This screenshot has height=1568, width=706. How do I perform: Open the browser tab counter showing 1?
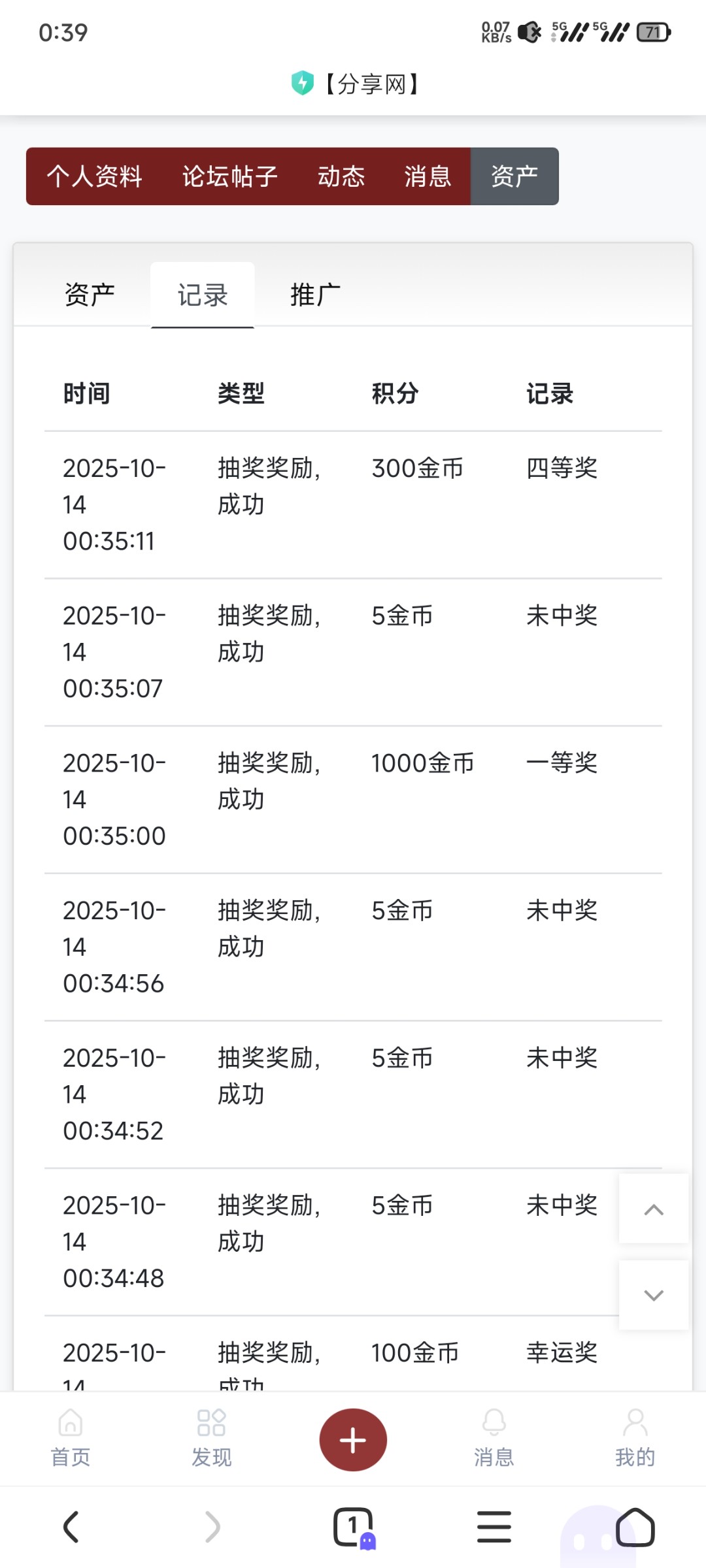point(352,1527)
